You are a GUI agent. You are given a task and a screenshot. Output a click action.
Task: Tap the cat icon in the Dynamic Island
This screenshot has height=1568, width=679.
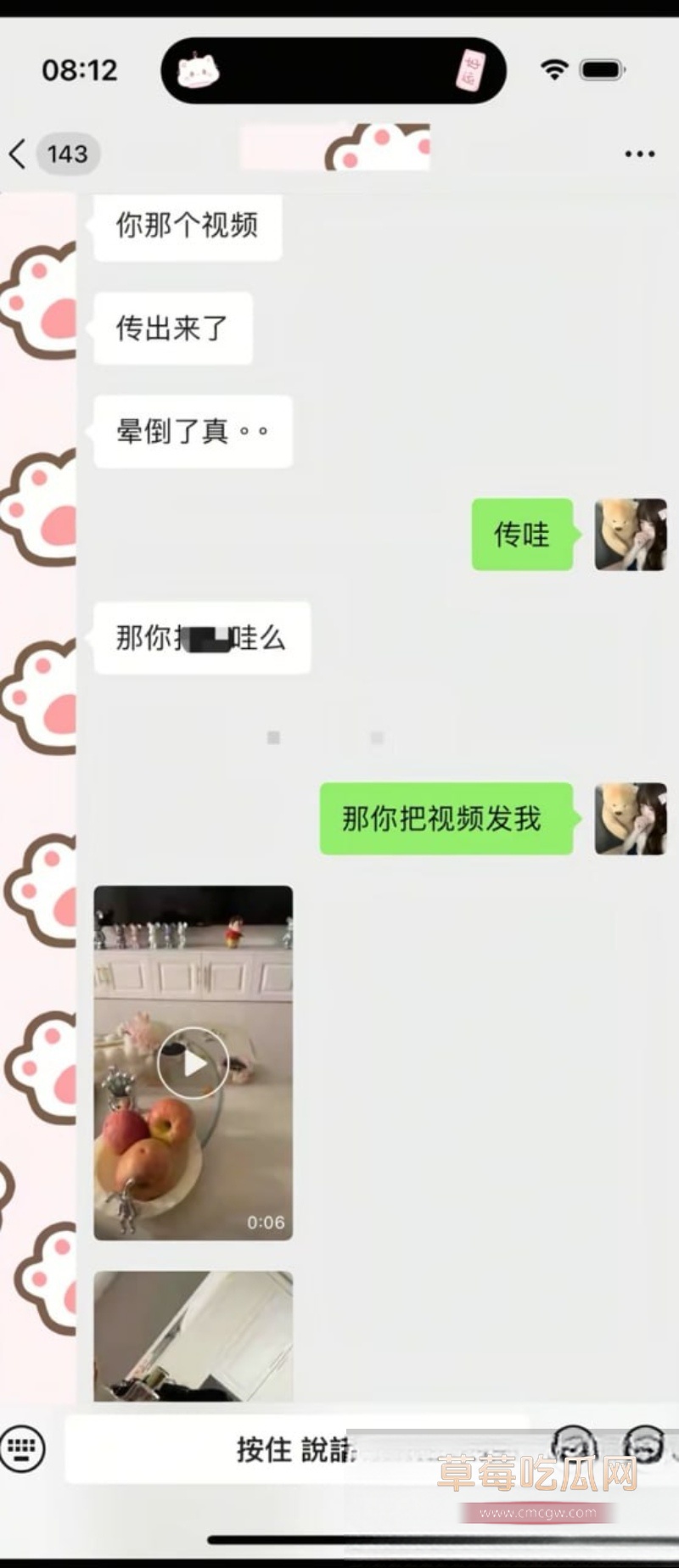tap(197, 70)
